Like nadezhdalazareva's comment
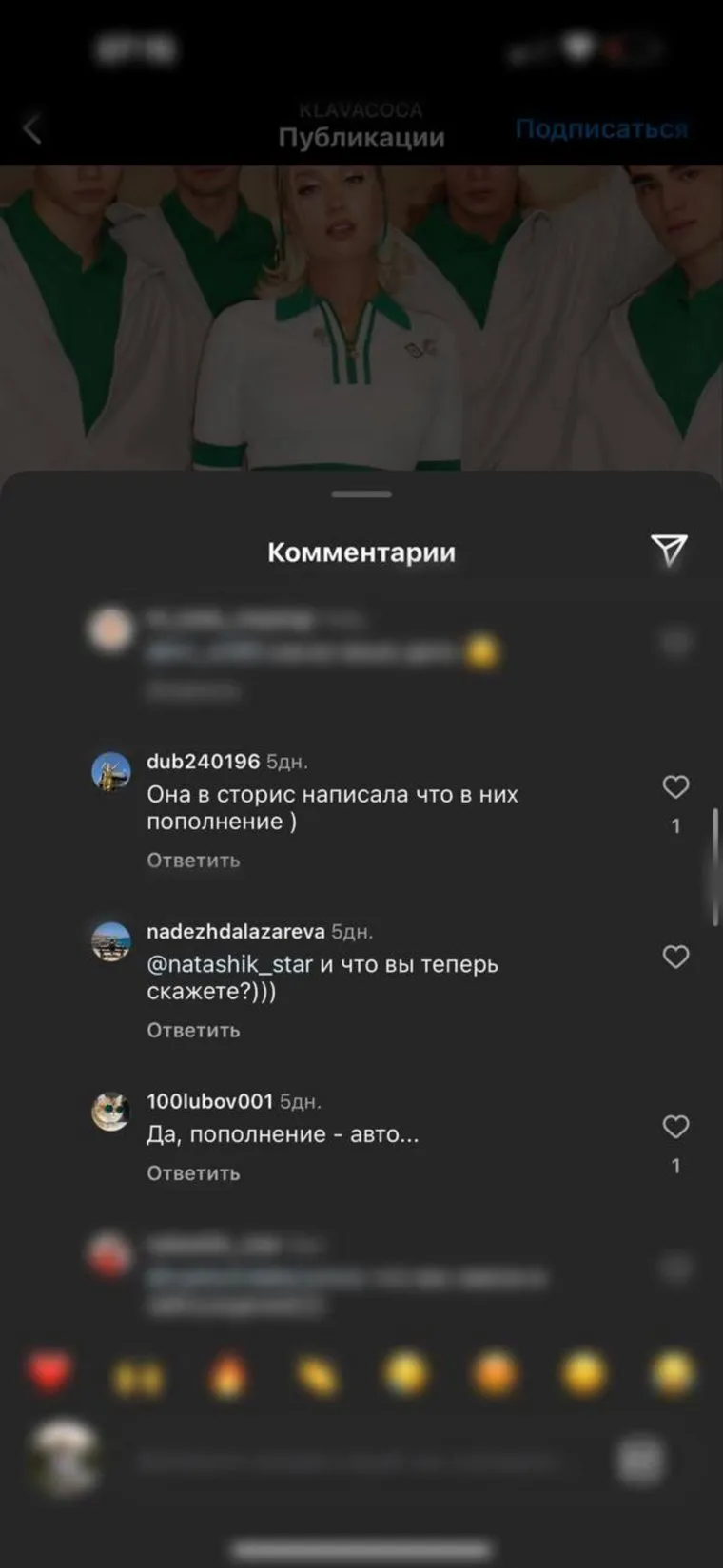The image size is (723, 1568). [x=675, y=957]
